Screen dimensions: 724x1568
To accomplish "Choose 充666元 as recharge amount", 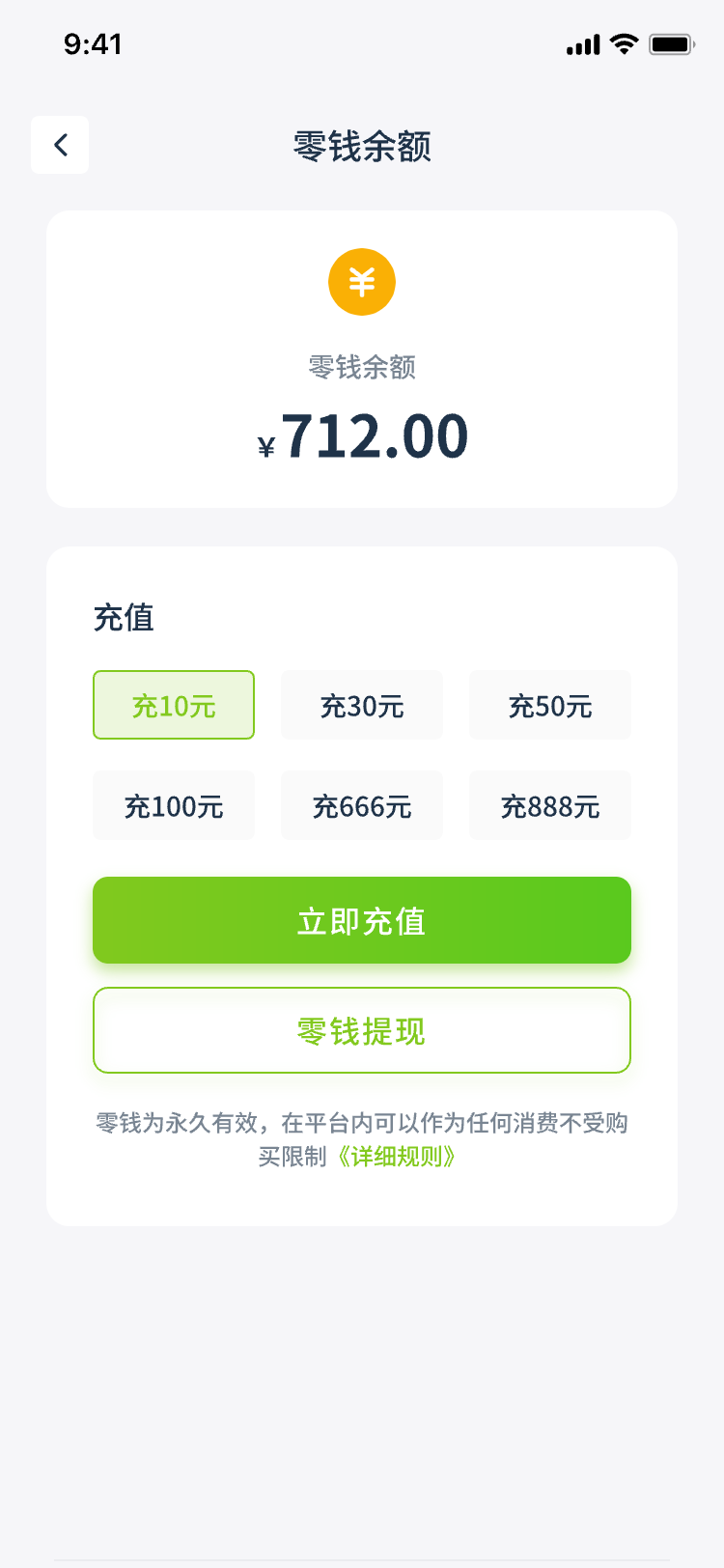I will (362, 806).
